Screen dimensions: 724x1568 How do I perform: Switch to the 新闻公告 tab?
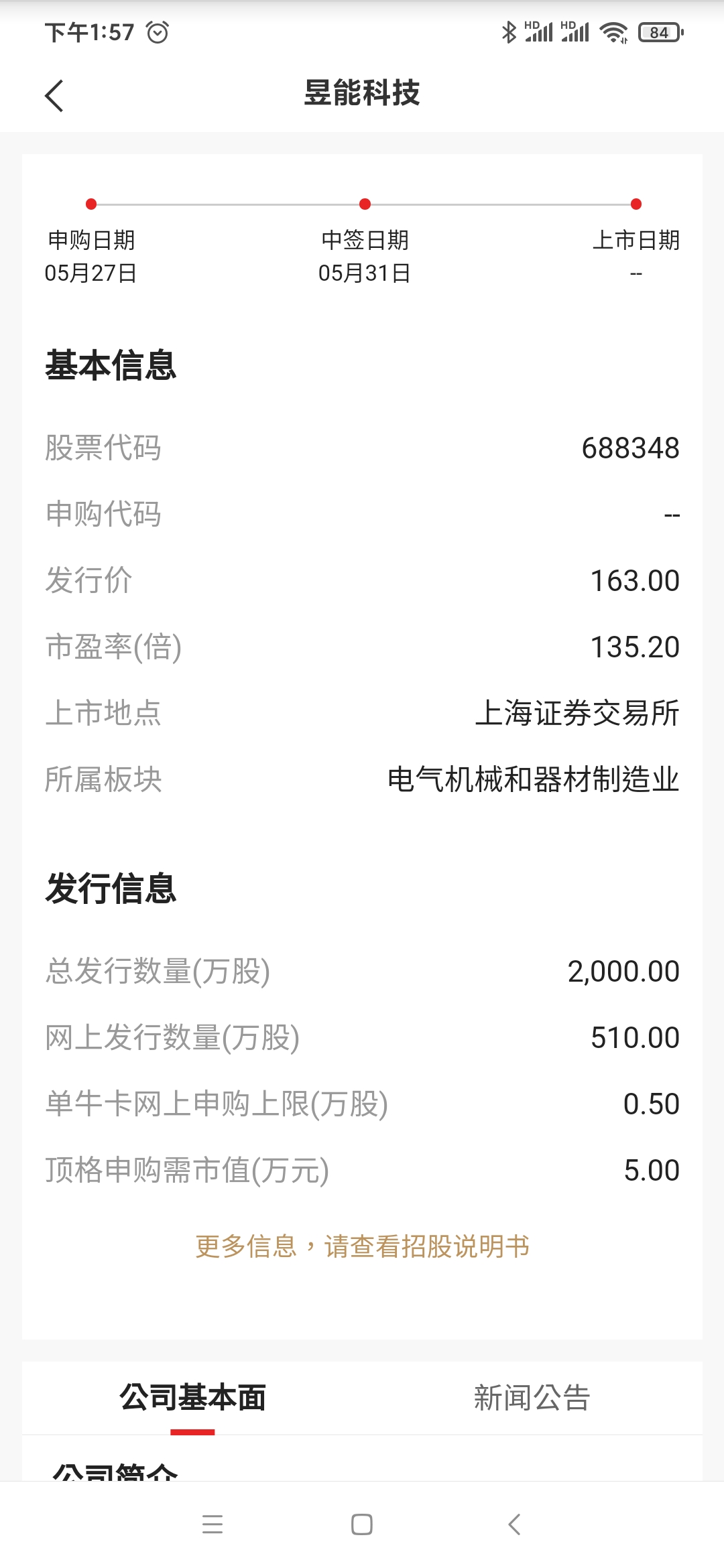pos(532,1398)
